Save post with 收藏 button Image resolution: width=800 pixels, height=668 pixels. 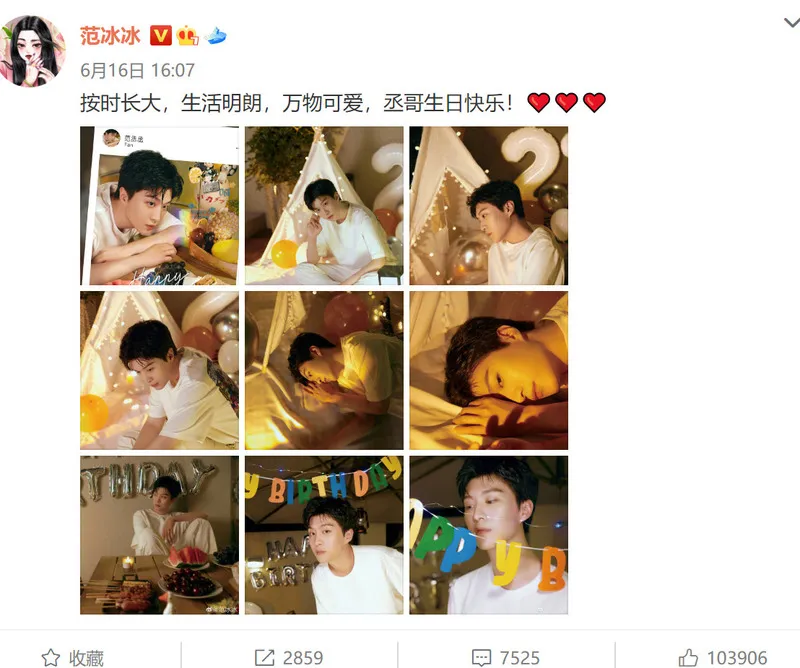click(73, 657)
